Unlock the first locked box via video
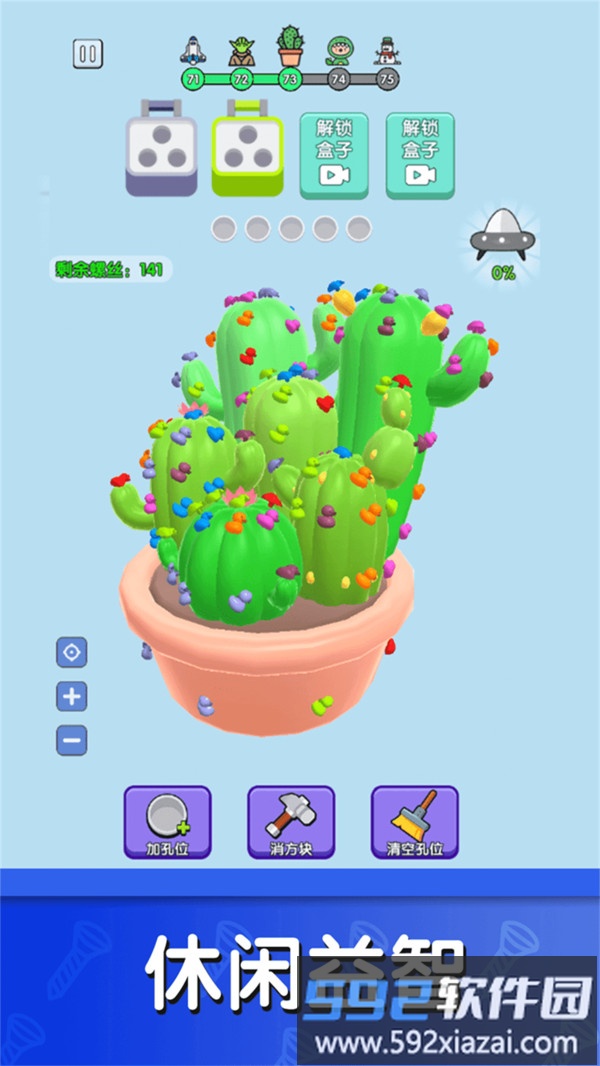 pos(334,153)
